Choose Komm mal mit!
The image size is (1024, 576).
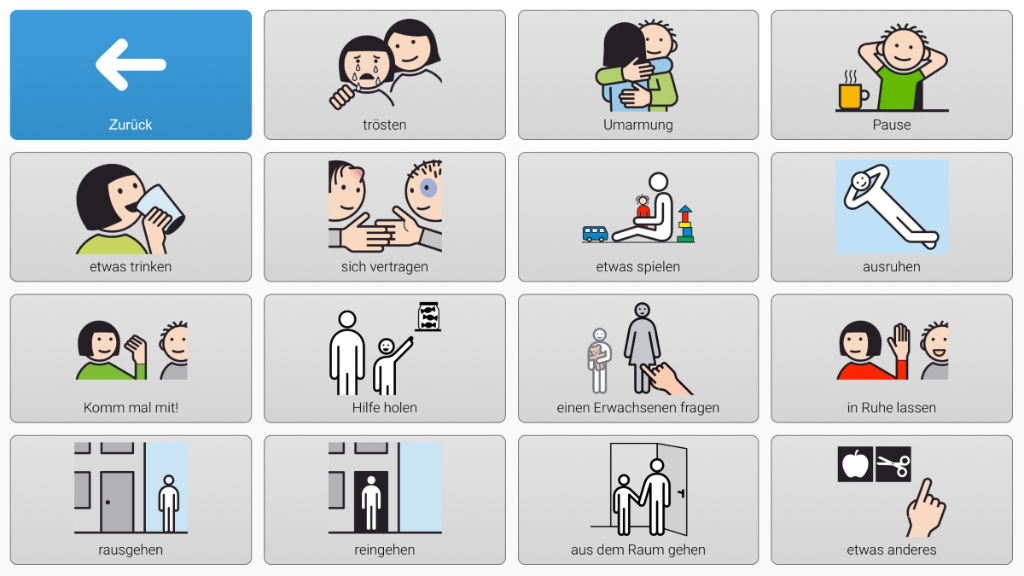pos(131,358)
